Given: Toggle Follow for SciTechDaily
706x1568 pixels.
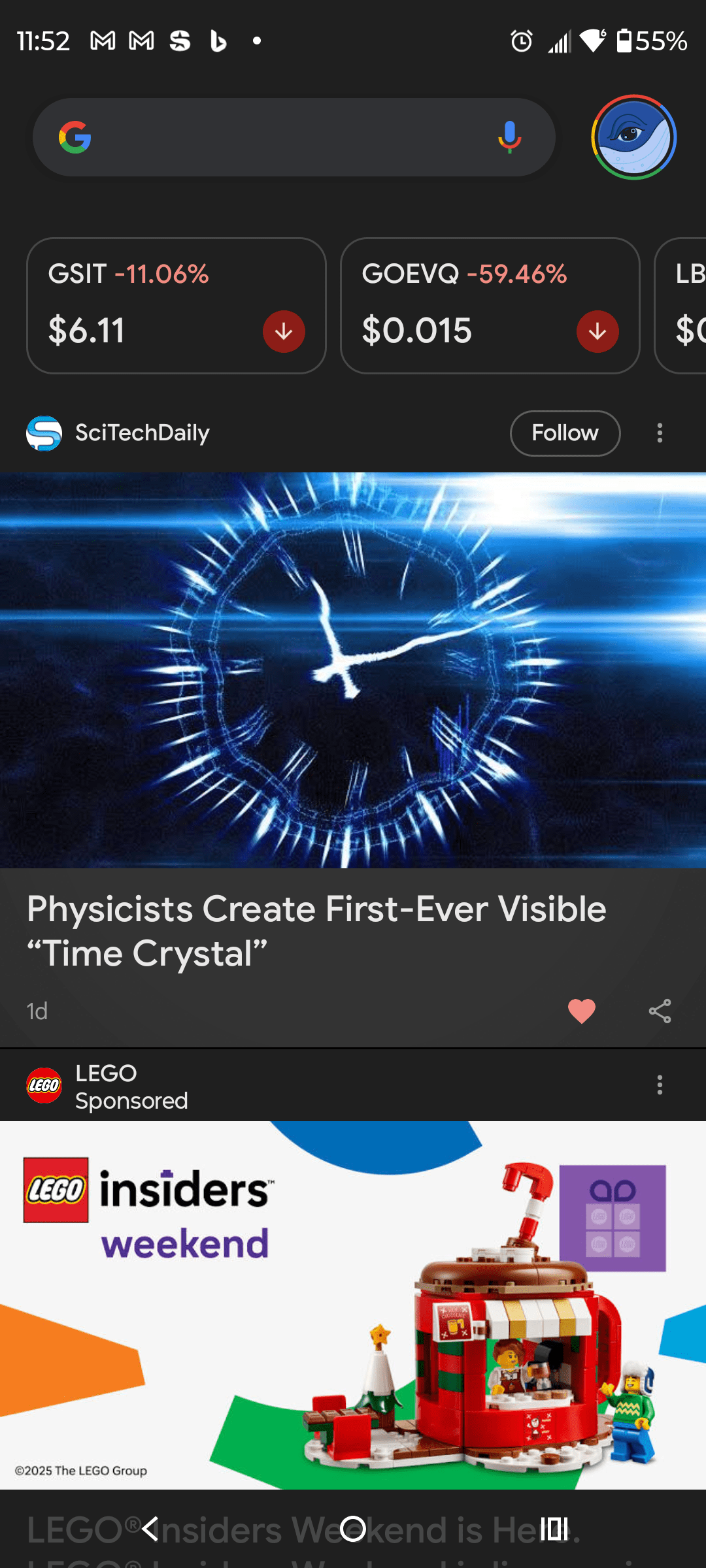Looking at the screenshot, I should pos(564,433).
